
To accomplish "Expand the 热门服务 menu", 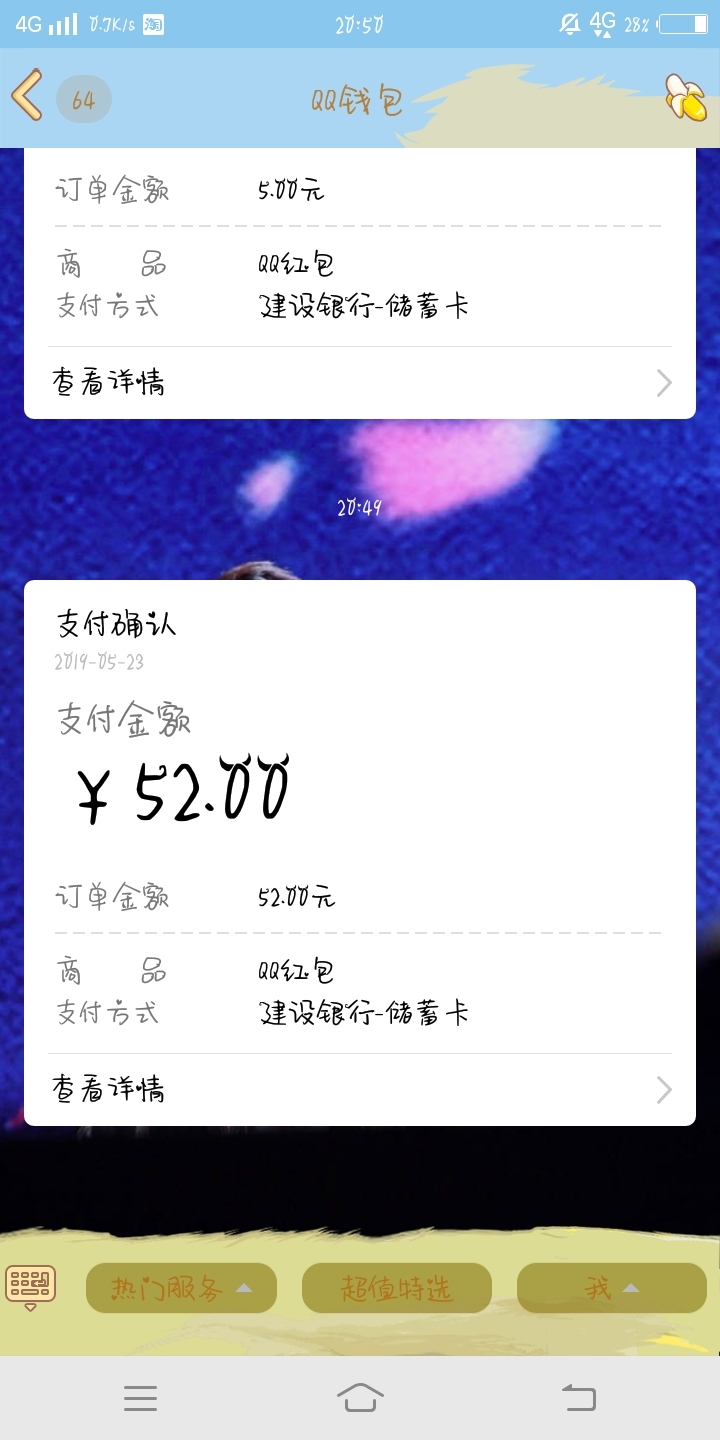I will (181, 1288).
